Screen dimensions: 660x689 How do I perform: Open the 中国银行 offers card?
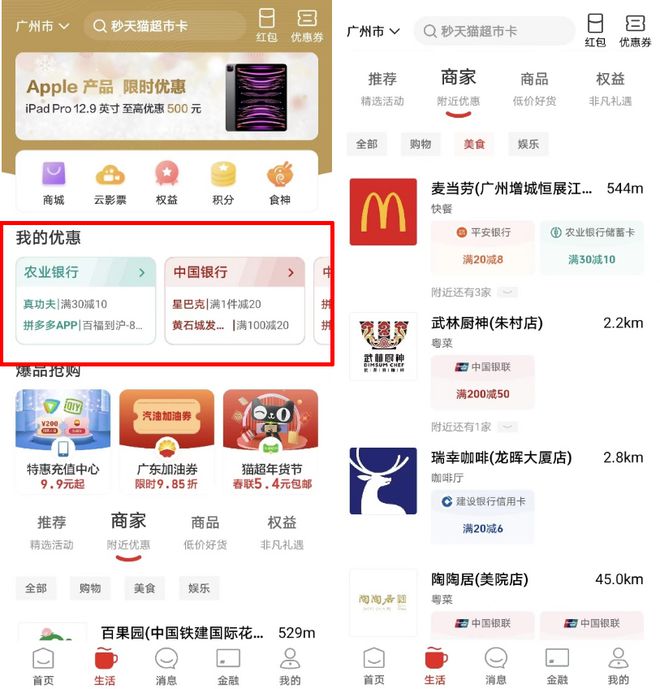pos(234,300)
